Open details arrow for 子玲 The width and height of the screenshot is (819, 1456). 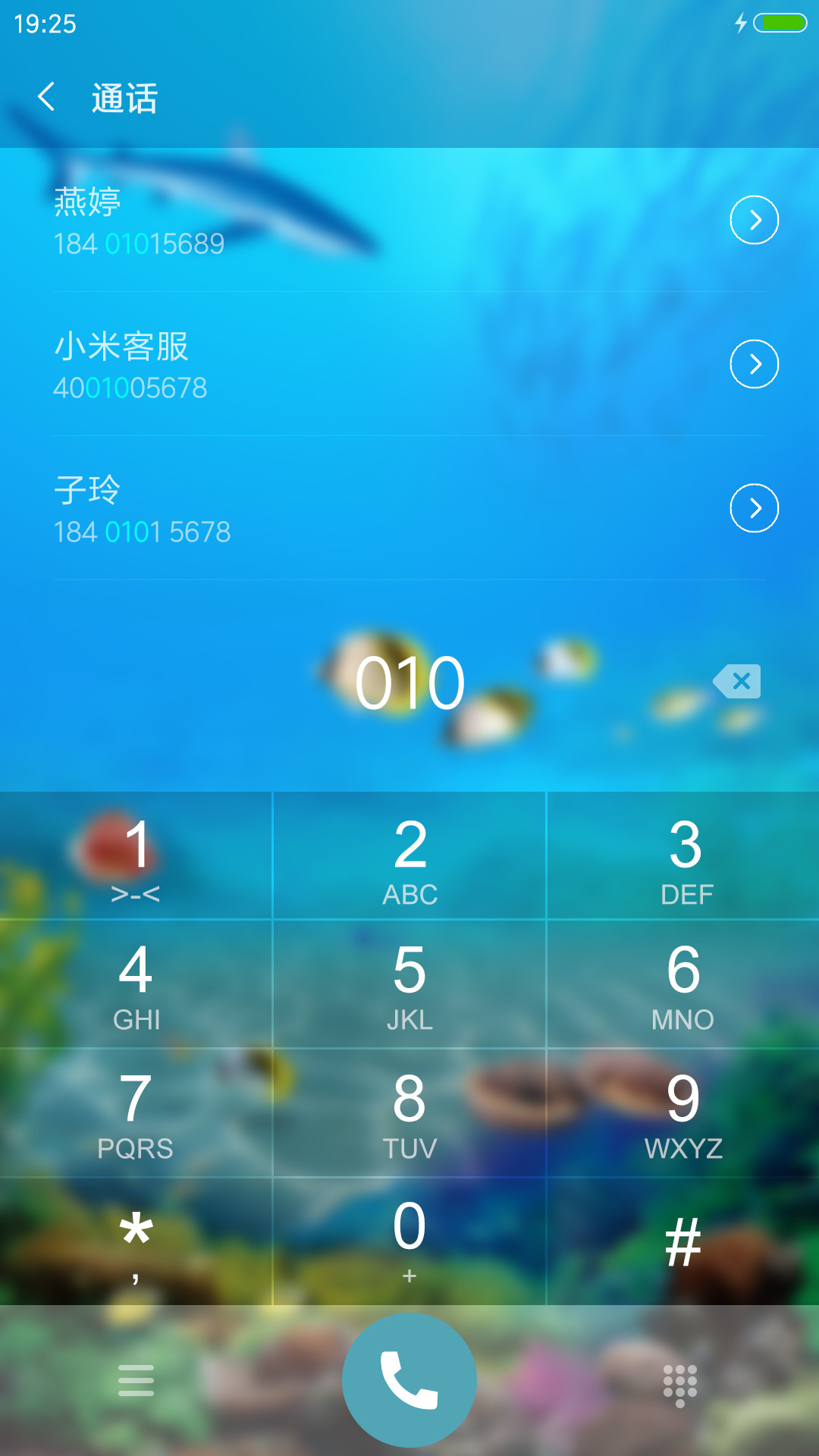click(x=754, y=508)
